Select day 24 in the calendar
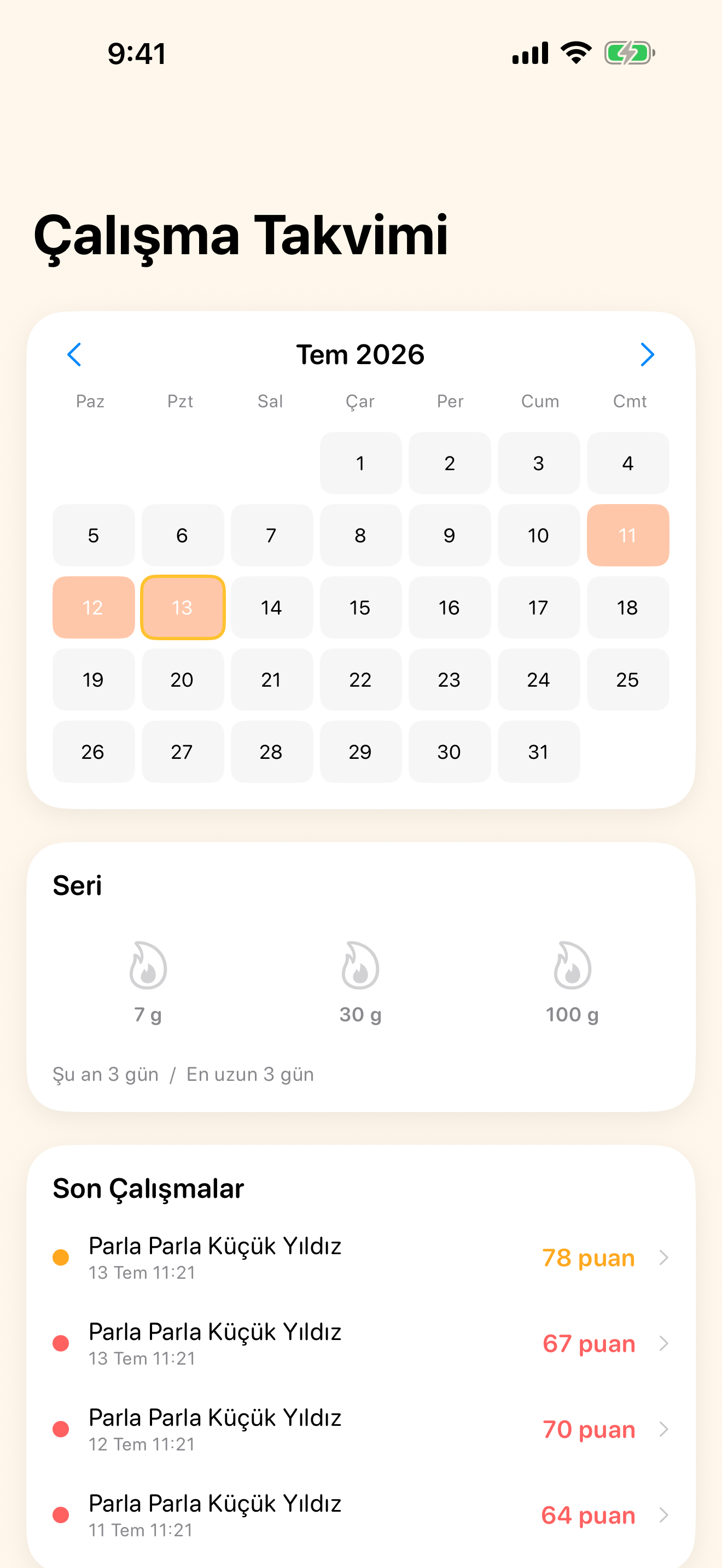Screen dimensions: 722x1568 [539, 680]
